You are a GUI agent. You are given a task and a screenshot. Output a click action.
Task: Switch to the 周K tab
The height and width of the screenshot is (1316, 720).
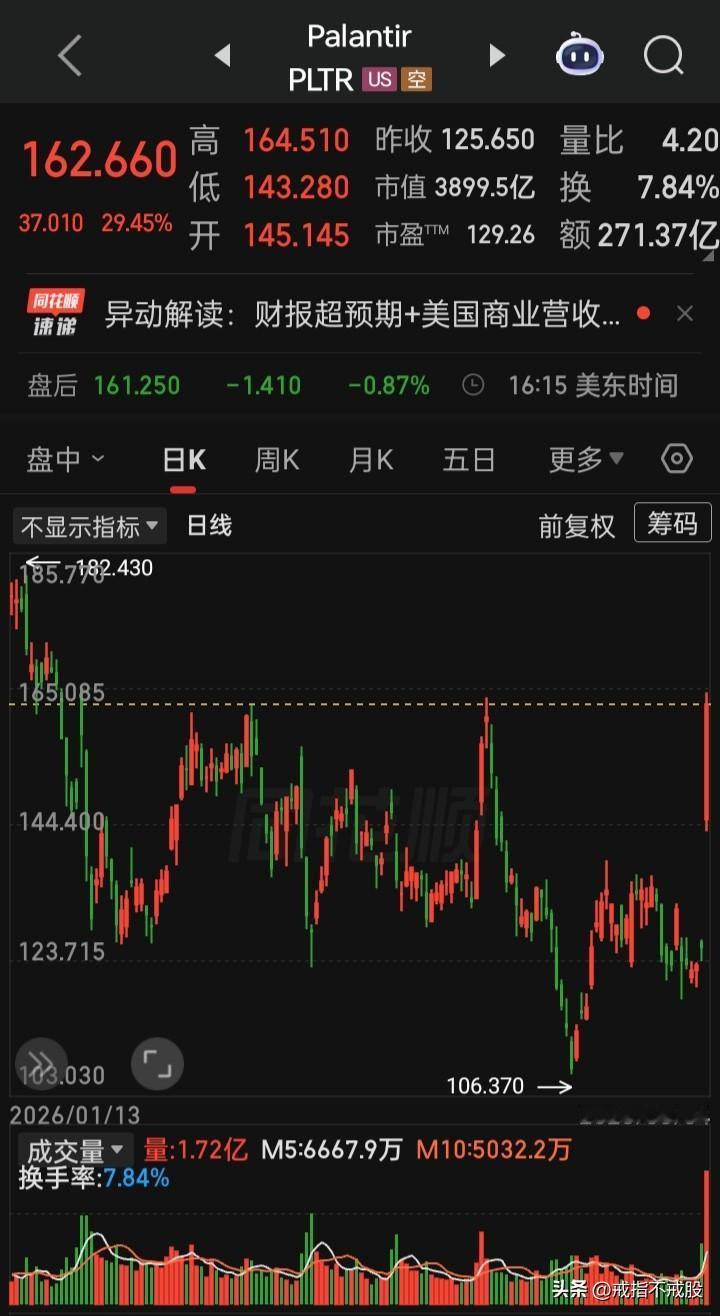(277, 460)
